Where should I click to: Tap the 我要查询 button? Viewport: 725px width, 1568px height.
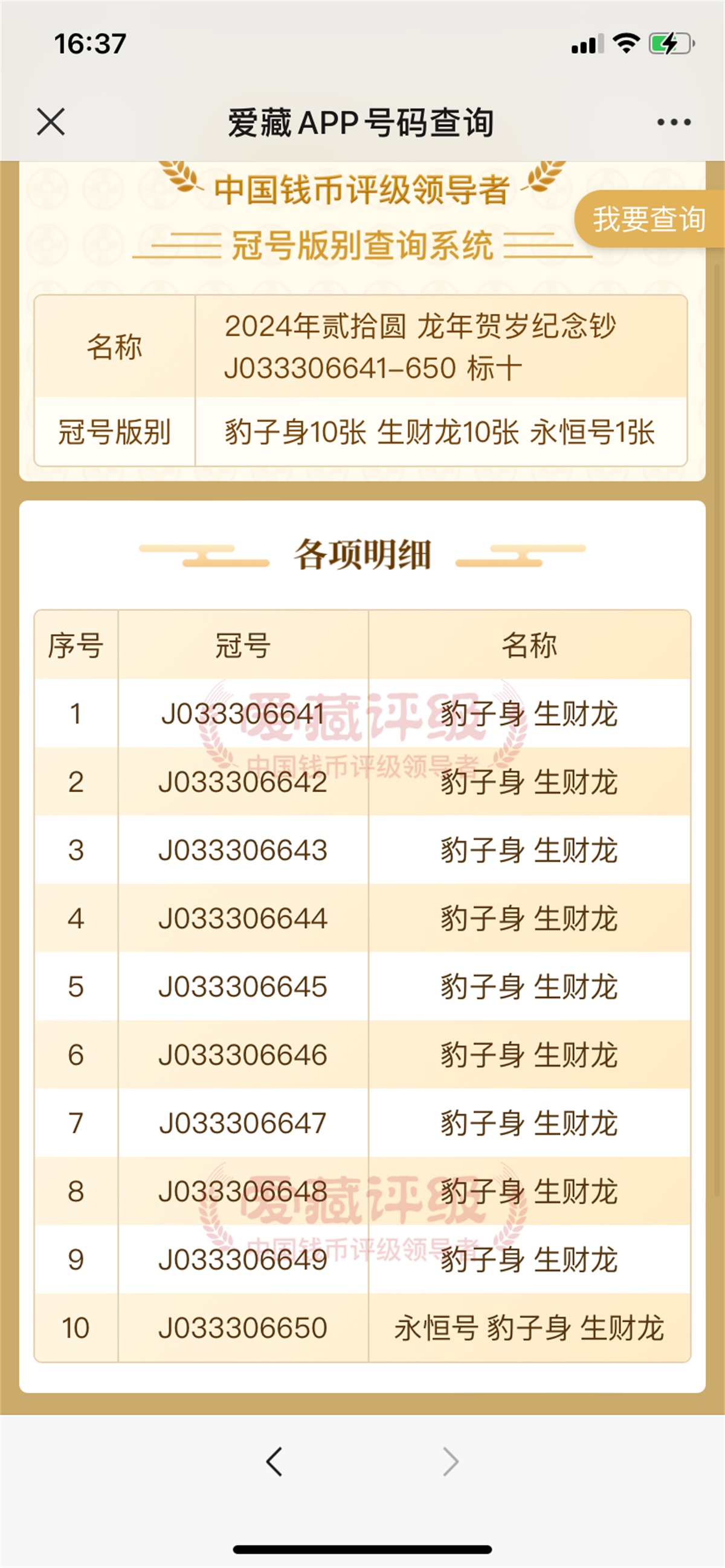point(649,219)
